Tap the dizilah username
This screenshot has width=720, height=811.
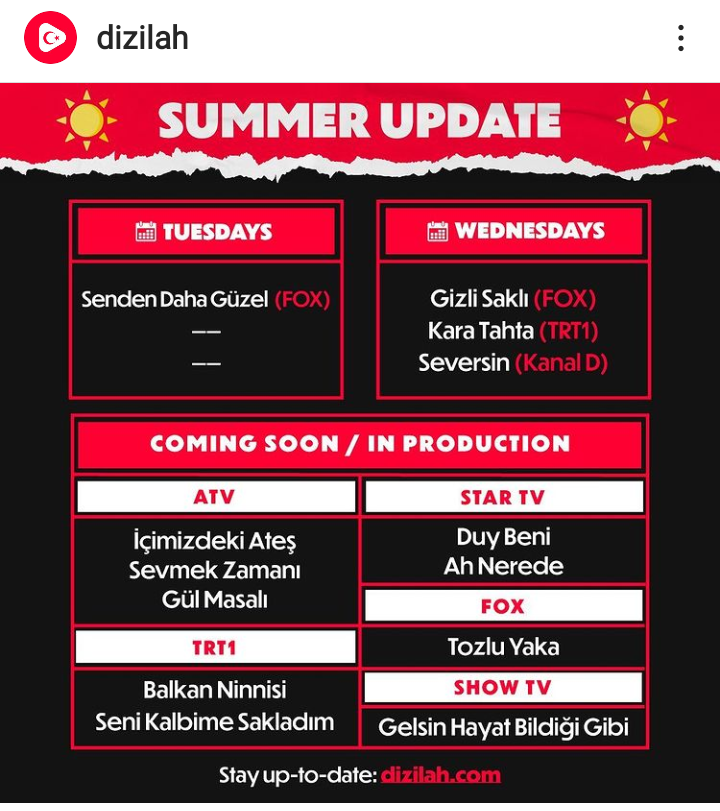click(142, 39)
